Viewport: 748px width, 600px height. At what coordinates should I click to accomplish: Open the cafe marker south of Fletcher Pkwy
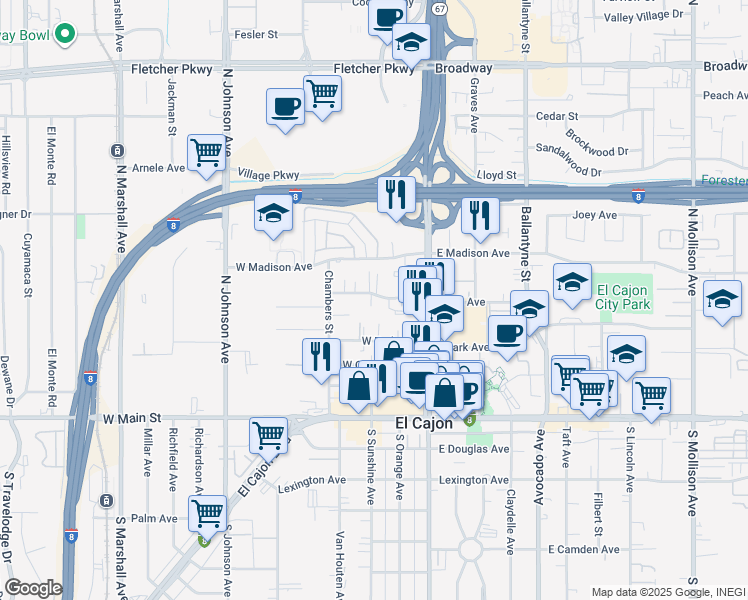pyautogui.click(x=286, y=106)
